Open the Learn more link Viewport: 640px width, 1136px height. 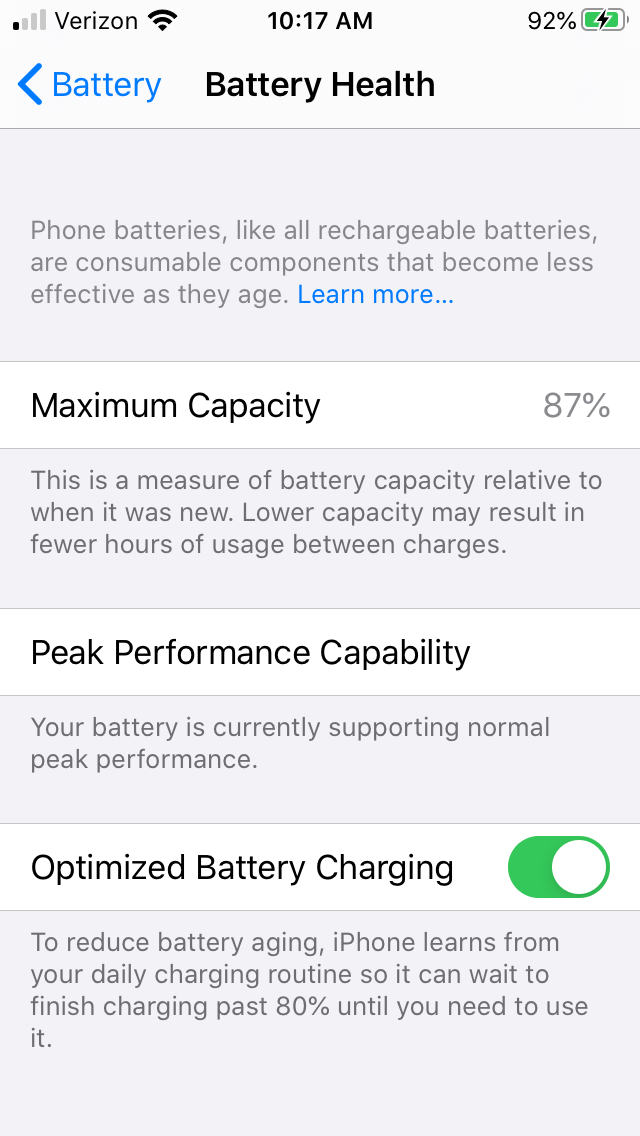coord(375,295)
